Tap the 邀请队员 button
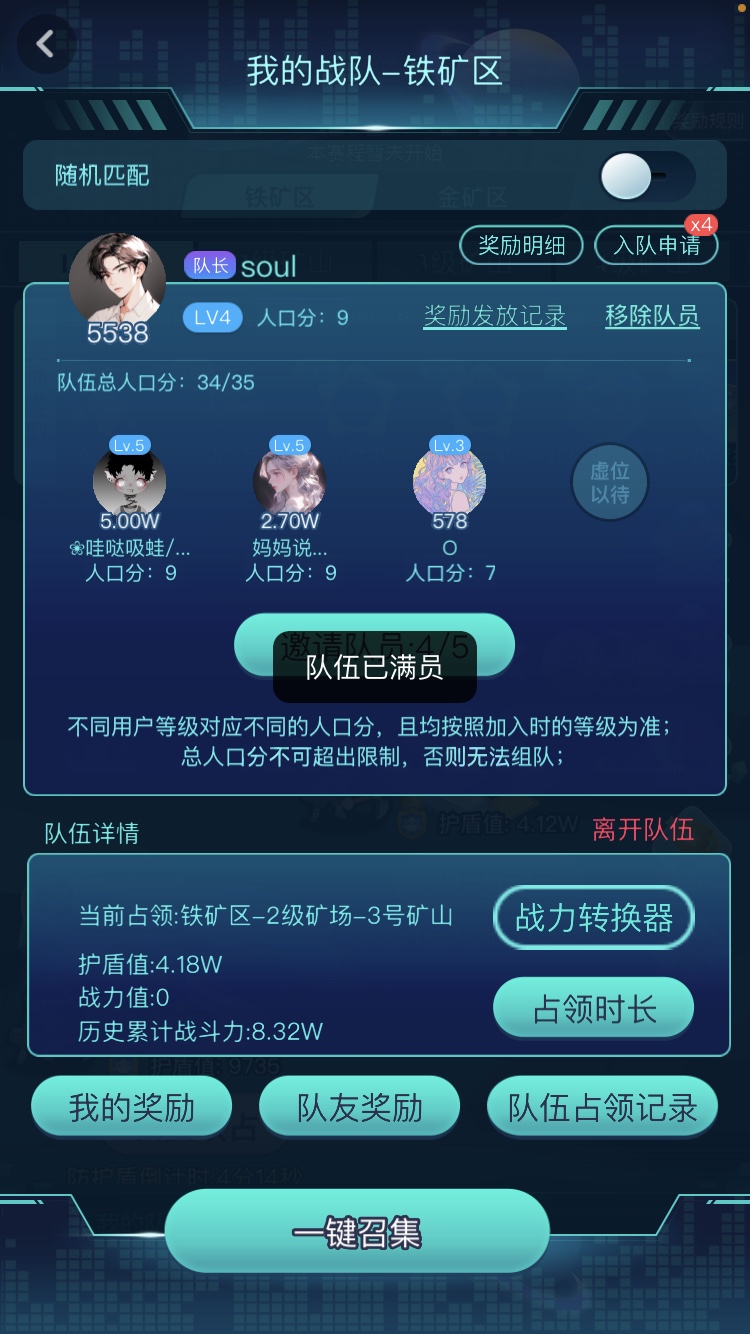Image resolution: width=750 pixels, height=1334 pixels. (374, 646)
